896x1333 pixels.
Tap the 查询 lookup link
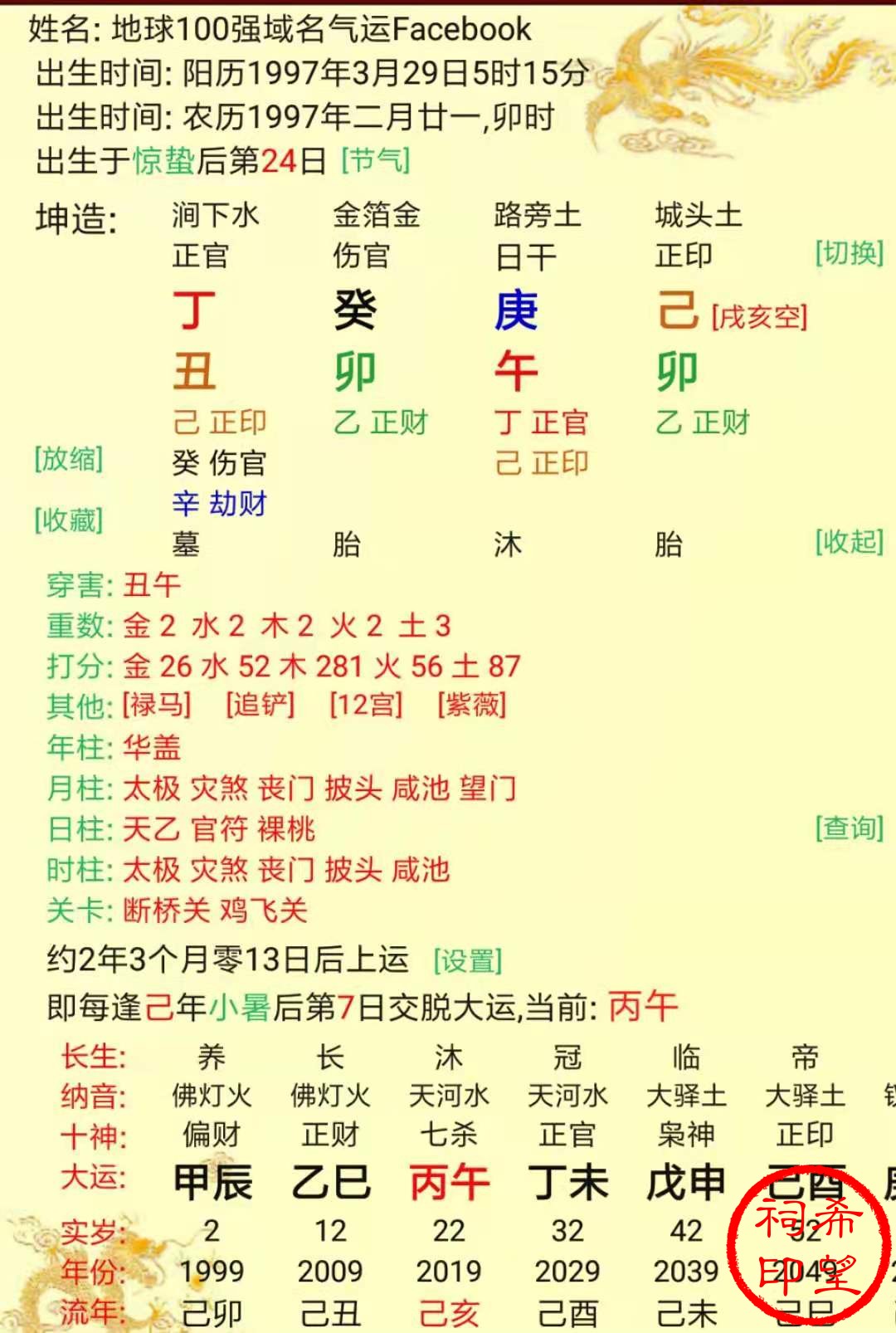click(x=849, y=828)
